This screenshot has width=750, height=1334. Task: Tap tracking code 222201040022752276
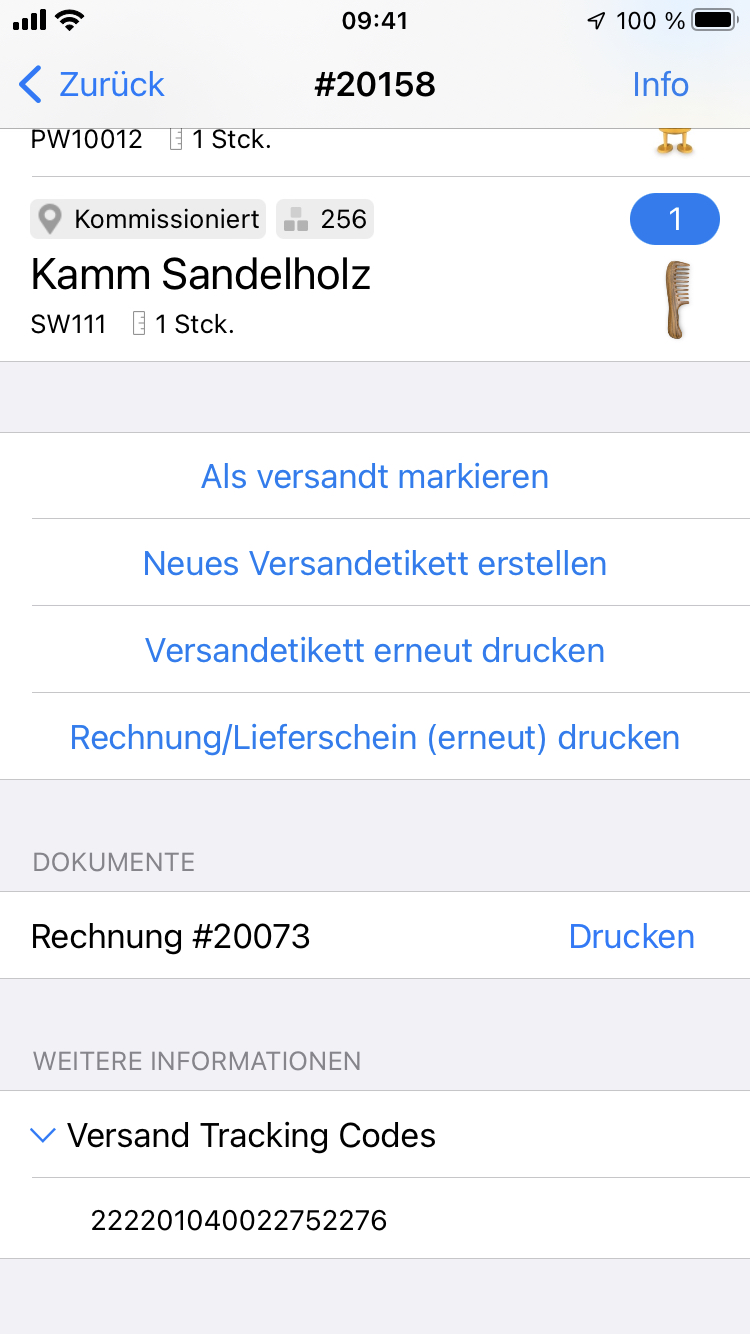click(238, 1220)
